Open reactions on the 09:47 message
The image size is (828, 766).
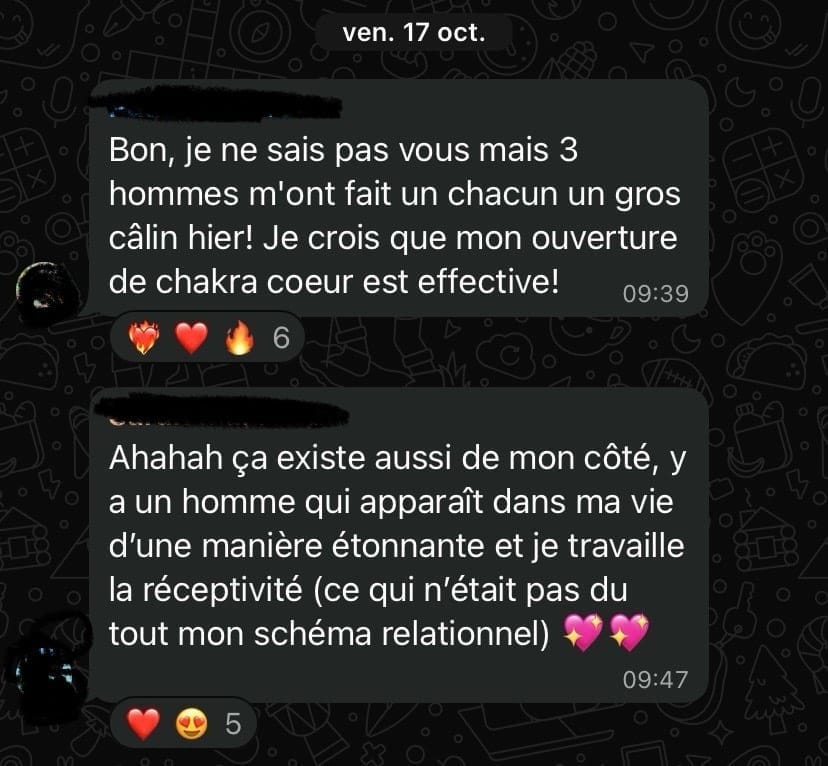(x=184, y=725)
